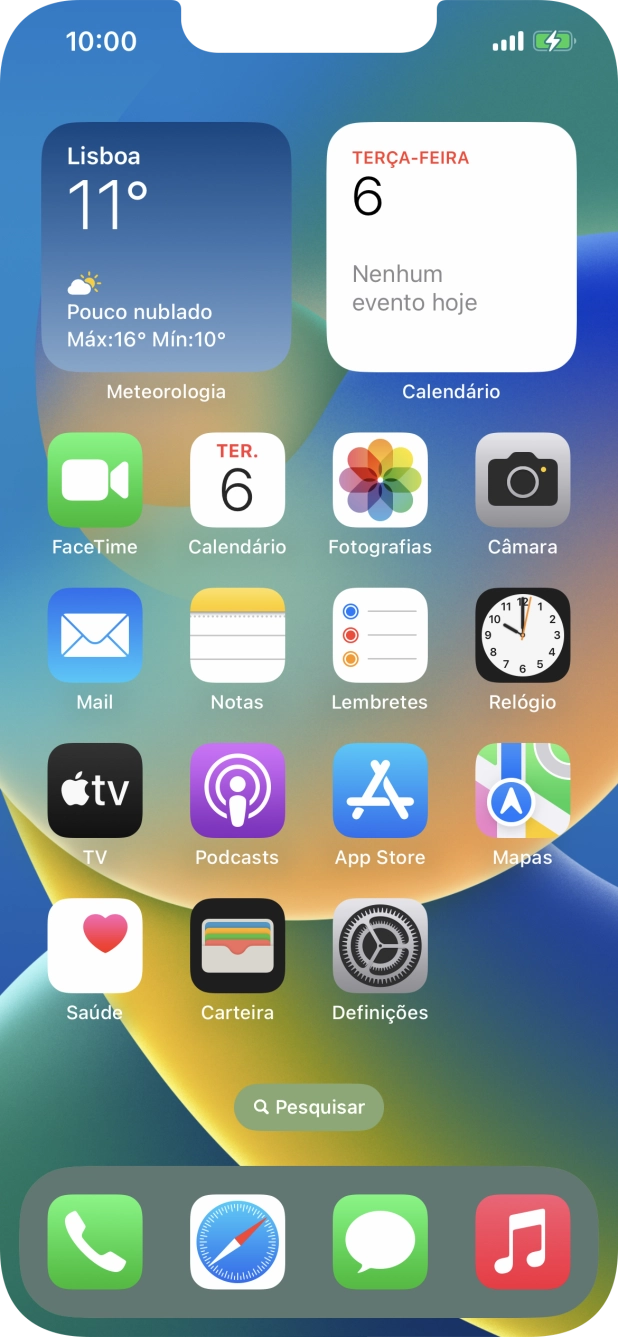Open Carteira app
Screen dimensions: 618x1337
(x=237, y=945)
